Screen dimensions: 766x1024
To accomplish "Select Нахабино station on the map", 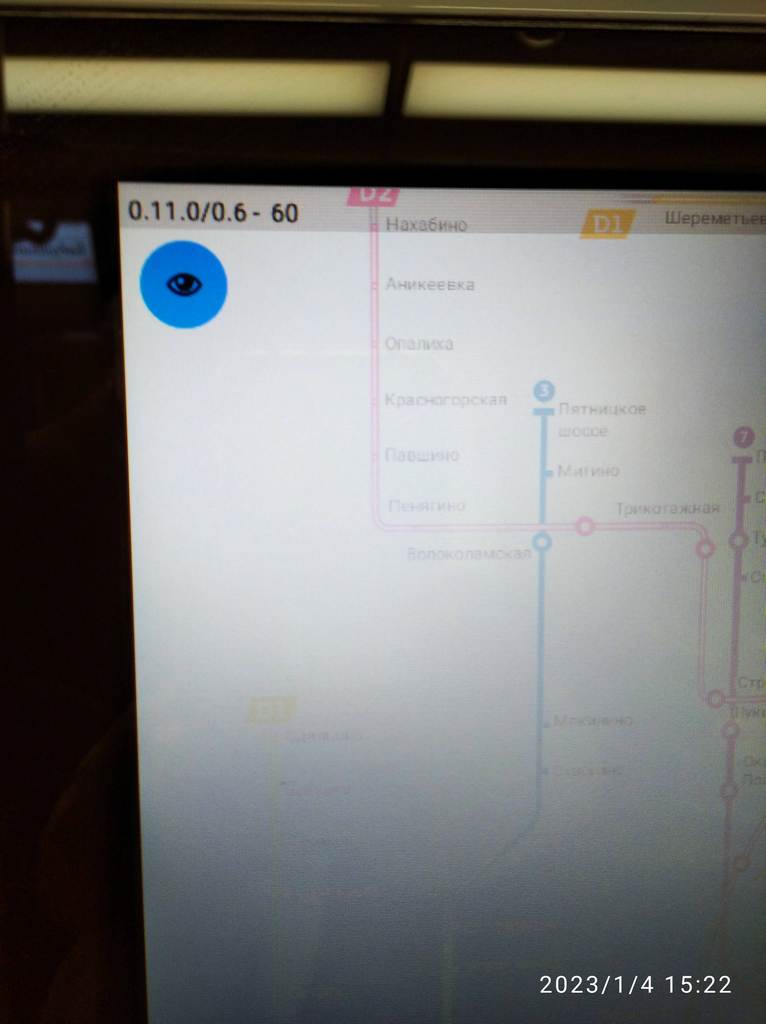I will coord(426,225).
